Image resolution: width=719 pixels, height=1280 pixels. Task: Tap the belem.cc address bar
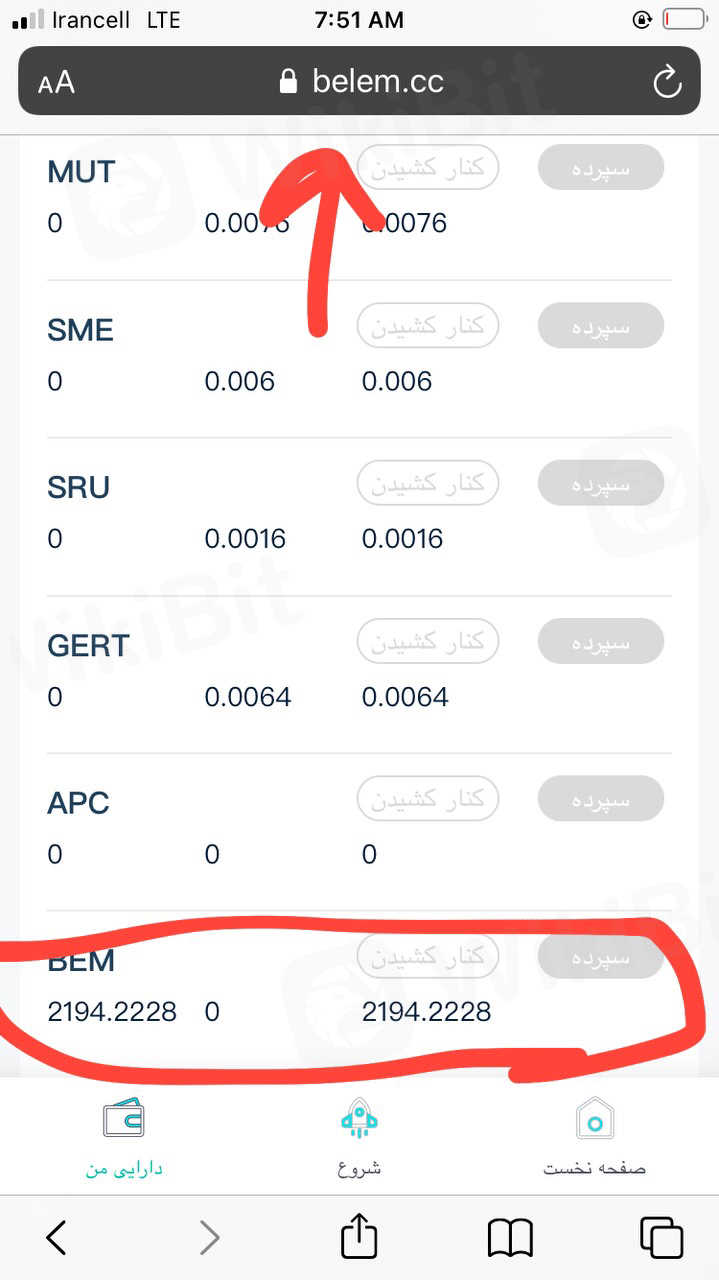[362, 81]
